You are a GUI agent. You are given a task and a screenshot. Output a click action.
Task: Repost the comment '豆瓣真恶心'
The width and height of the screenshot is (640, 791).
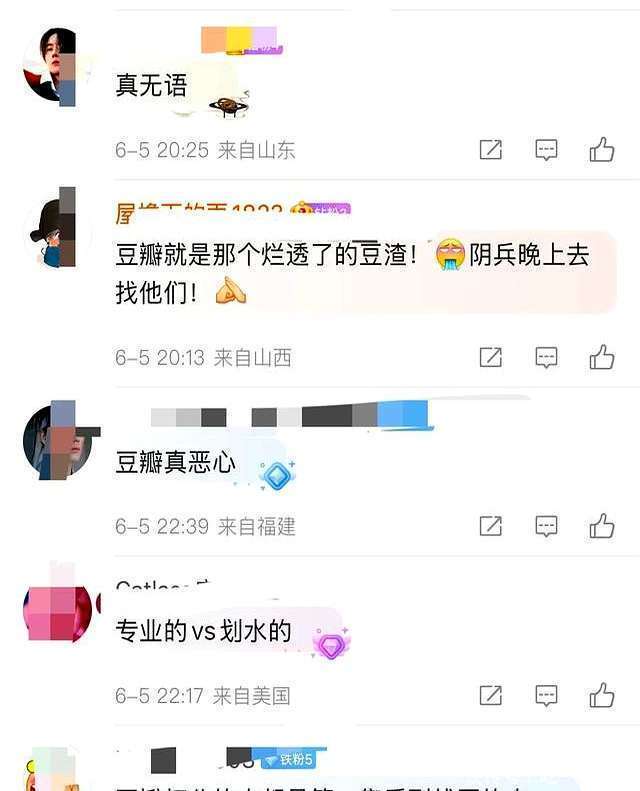click(490, 526)
